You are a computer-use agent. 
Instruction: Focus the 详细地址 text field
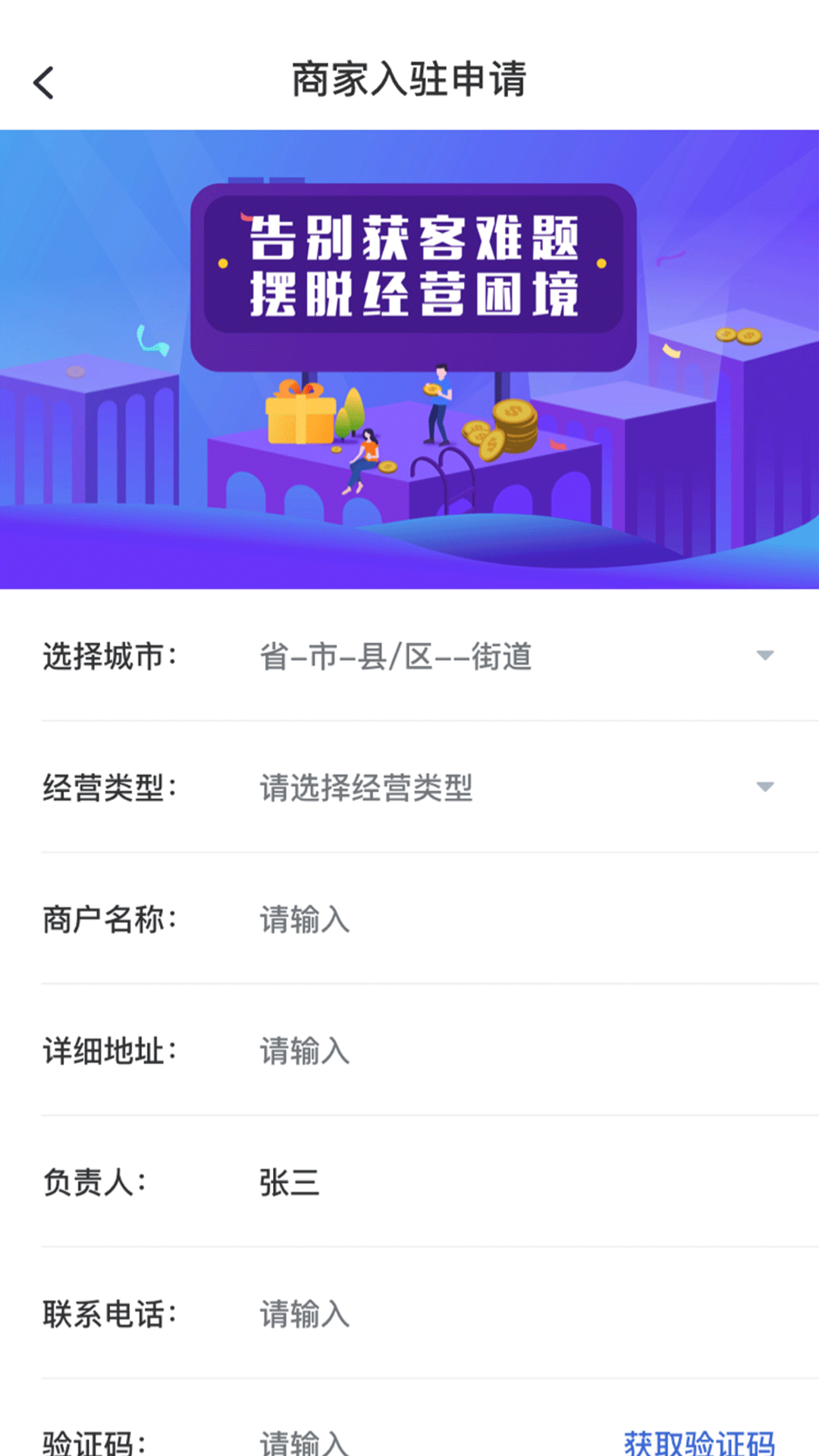[516, 1051]
